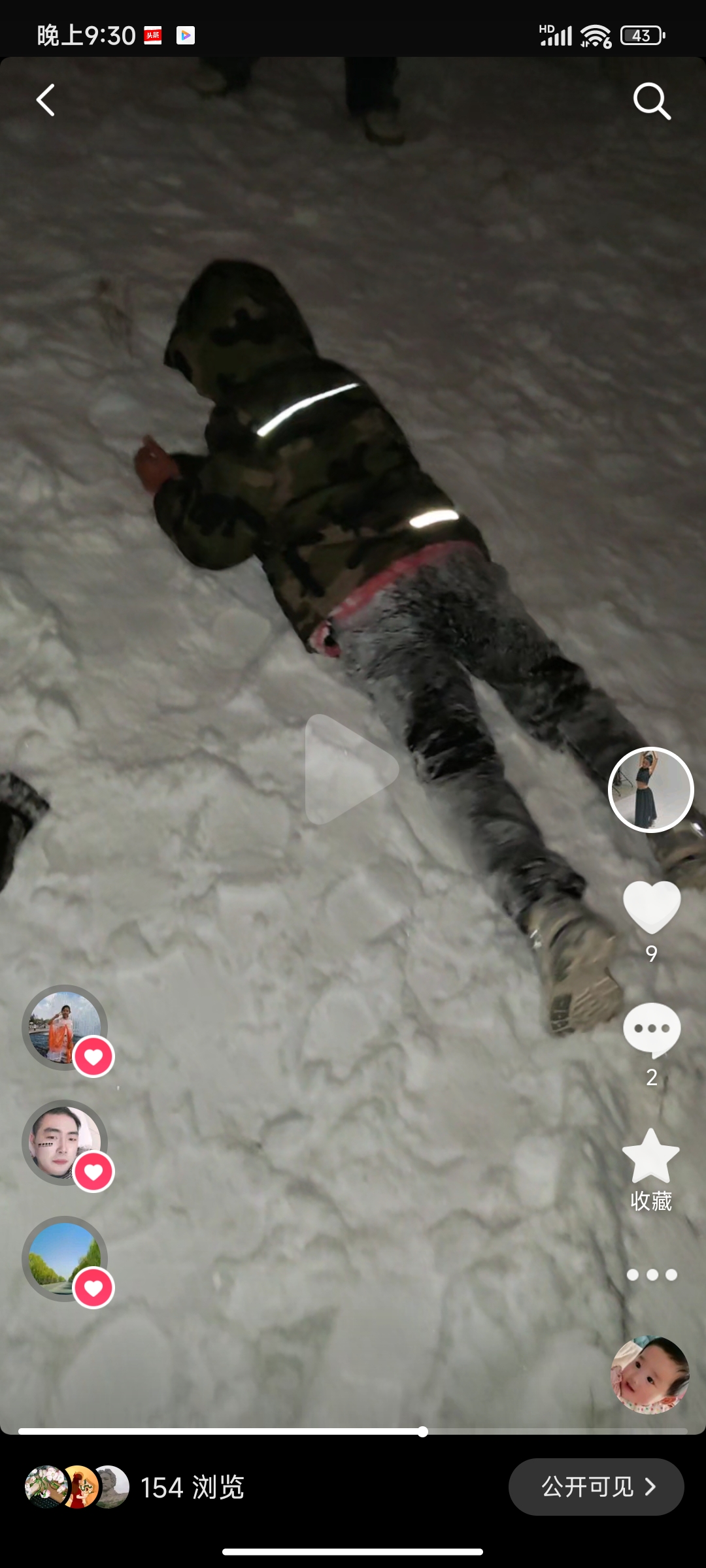The image size is (706, 1568).
Task: Open search with the magnifier icon
Action: pos(652,101)
